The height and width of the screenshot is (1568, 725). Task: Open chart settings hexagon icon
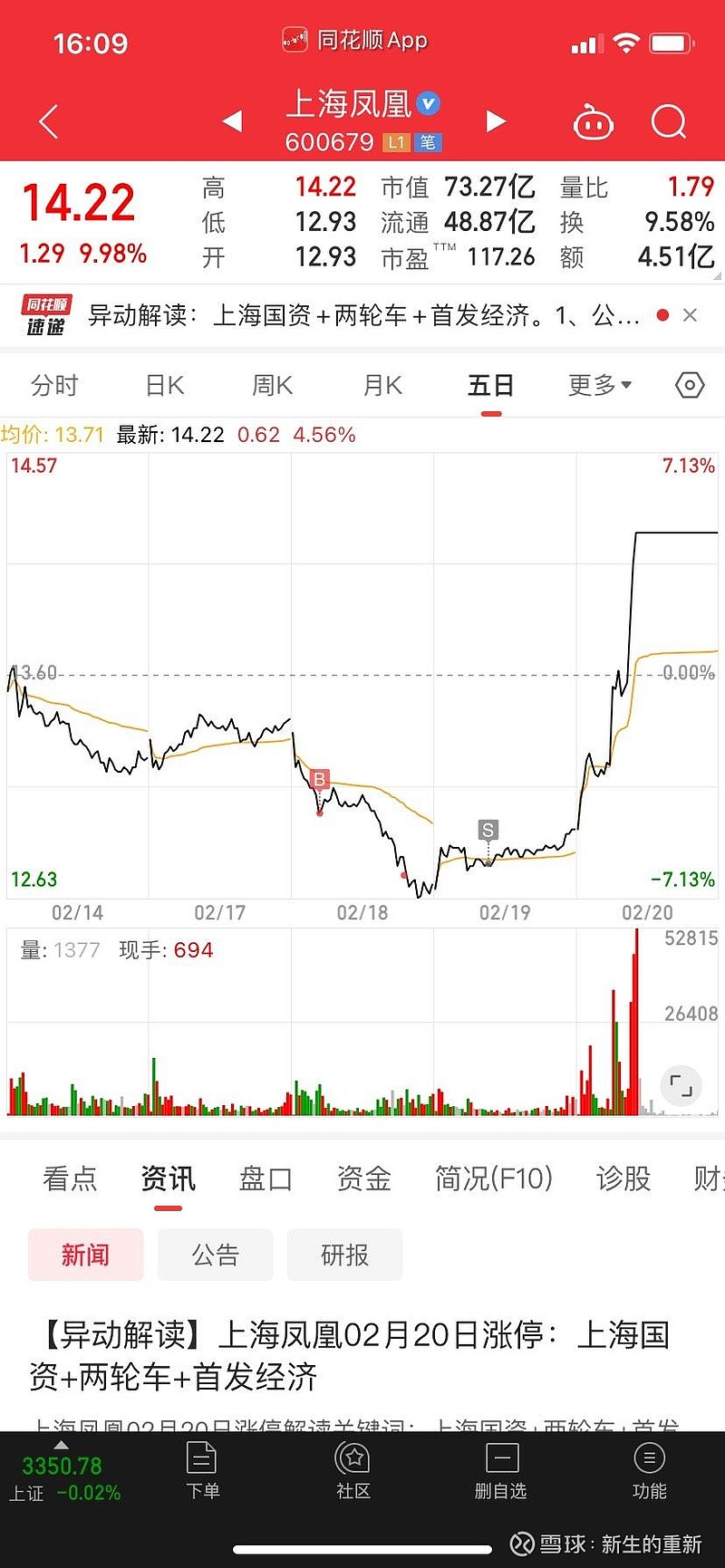690,386
